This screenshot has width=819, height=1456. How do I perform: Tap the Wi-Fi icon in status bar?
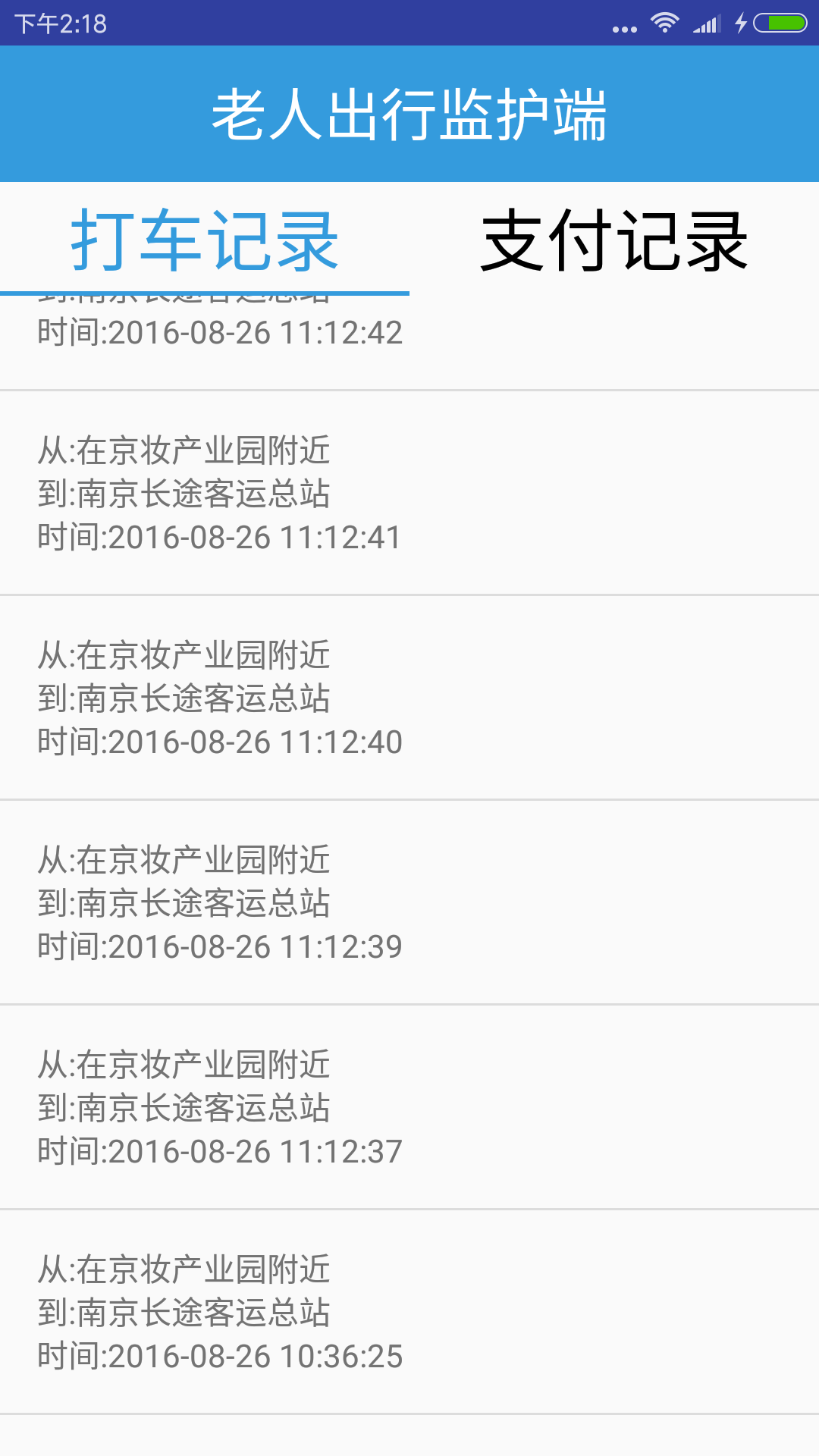coord(666,23)
